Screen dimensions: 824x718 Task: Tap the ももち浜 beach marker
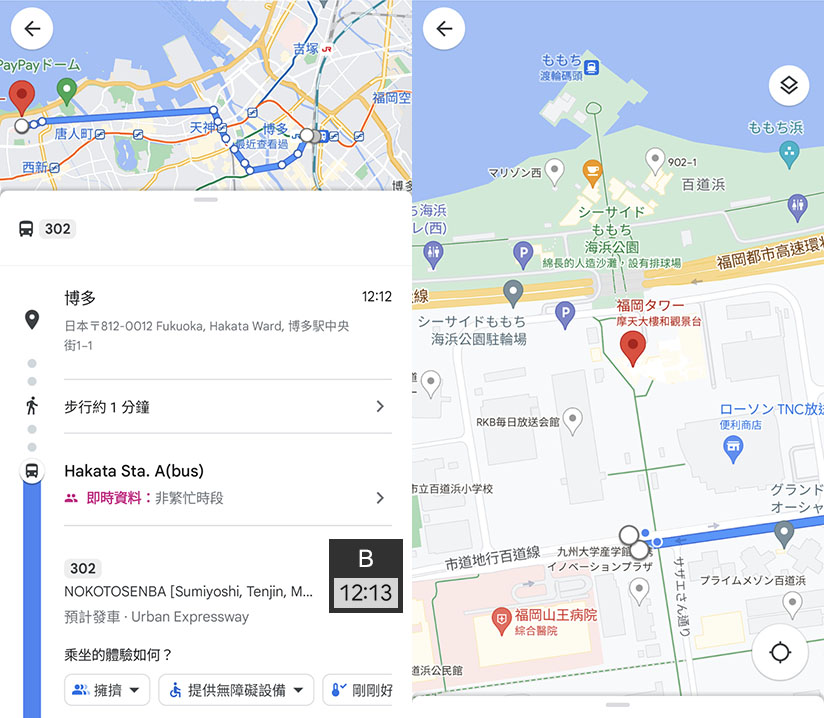[789, 152]
